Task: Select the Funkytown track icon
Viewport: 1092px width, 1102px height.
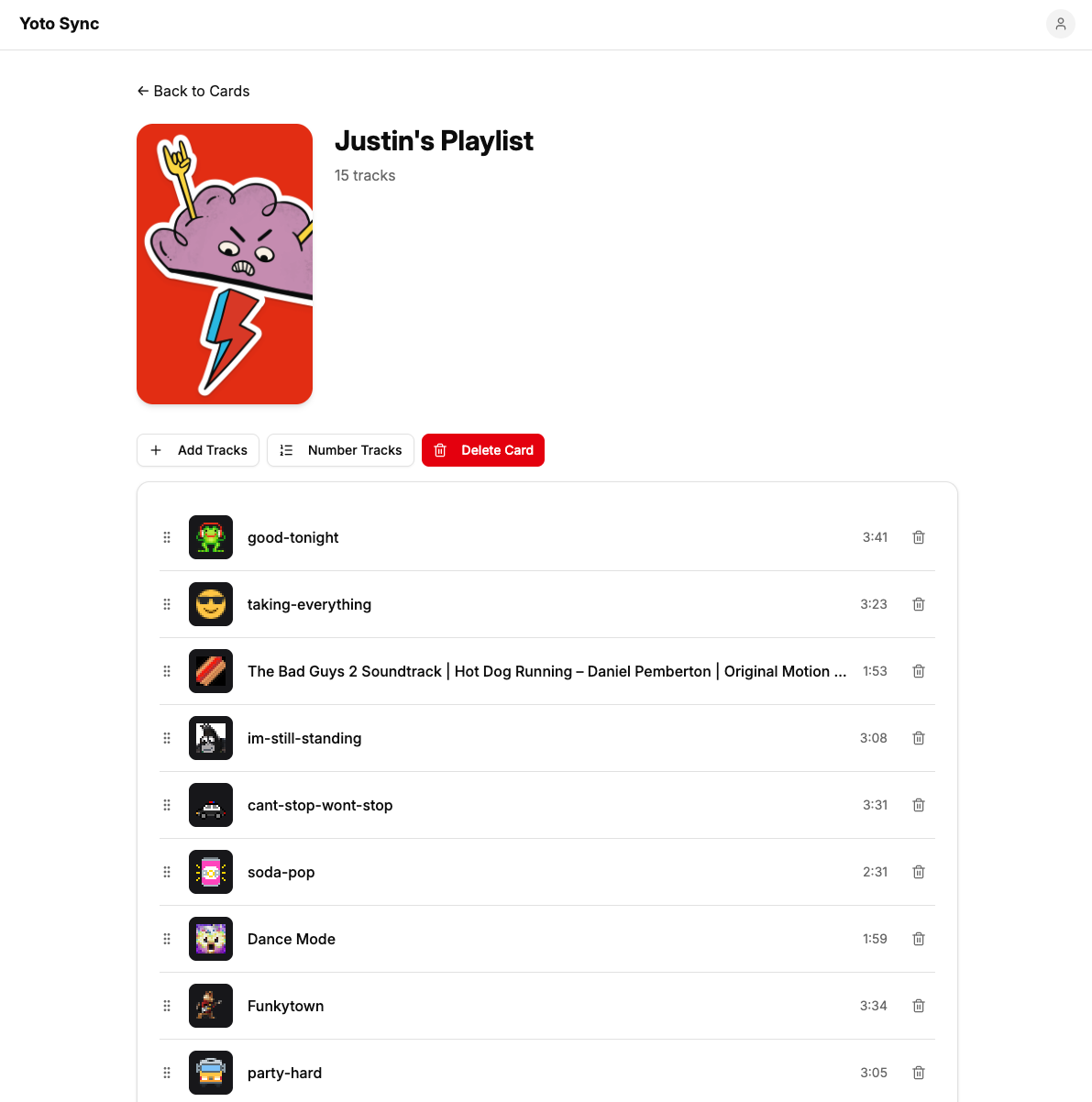Action: tap(211, 1006)
